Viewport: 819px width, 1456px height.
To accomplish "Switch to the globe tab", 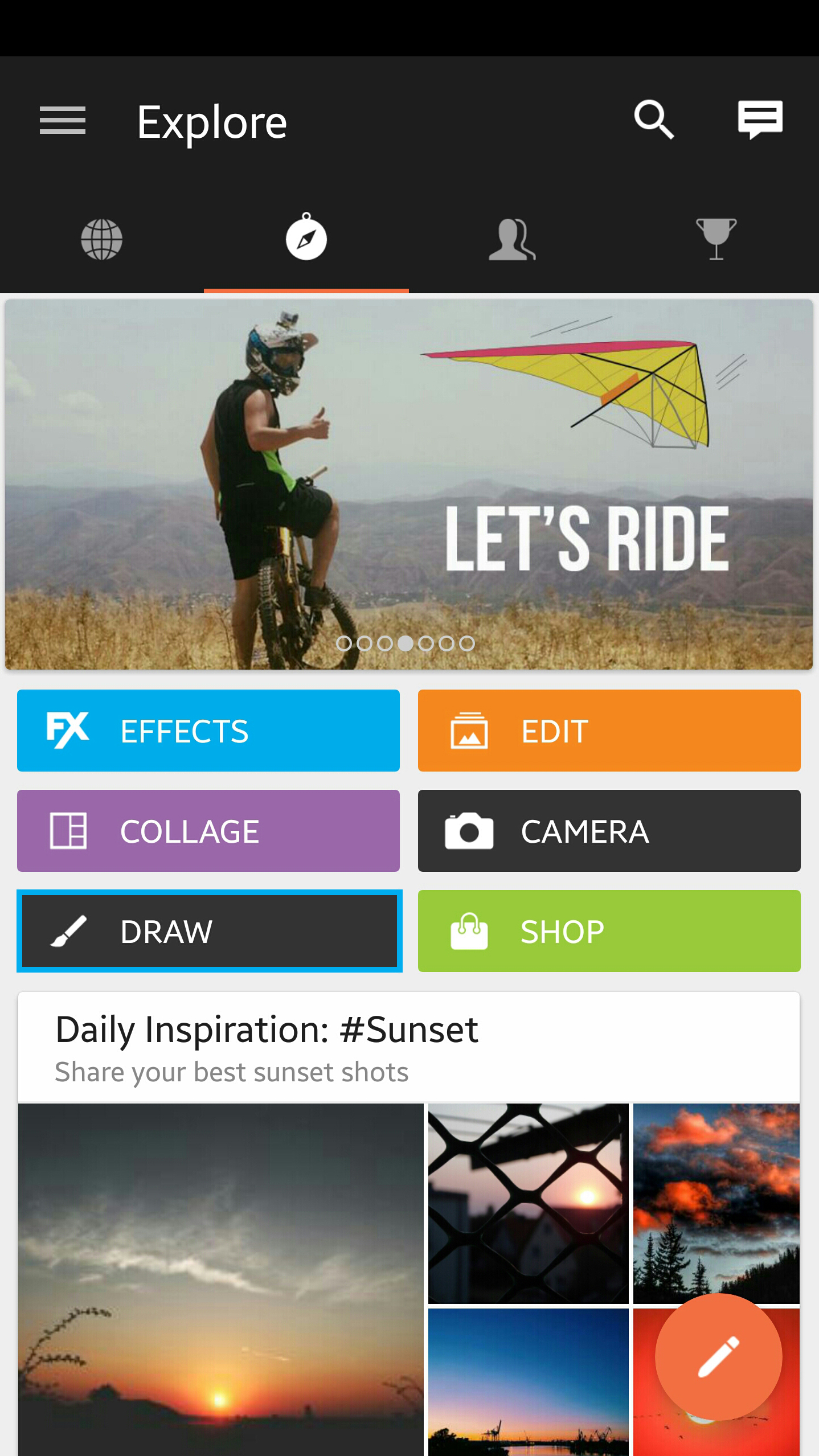I will (102, 239).
